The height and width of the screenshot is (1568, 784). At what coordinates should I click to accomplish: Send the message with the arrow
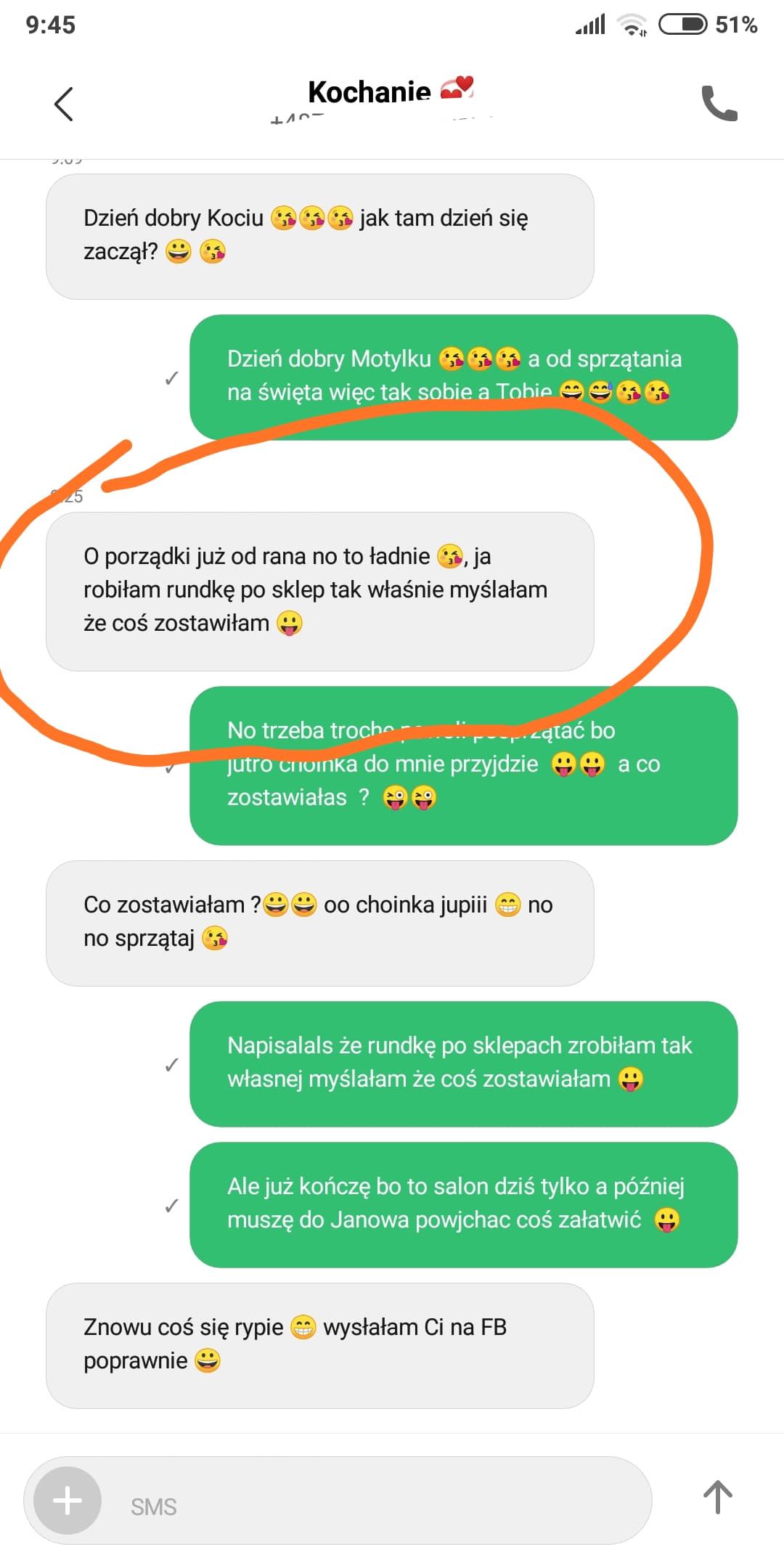(717, 1497)
